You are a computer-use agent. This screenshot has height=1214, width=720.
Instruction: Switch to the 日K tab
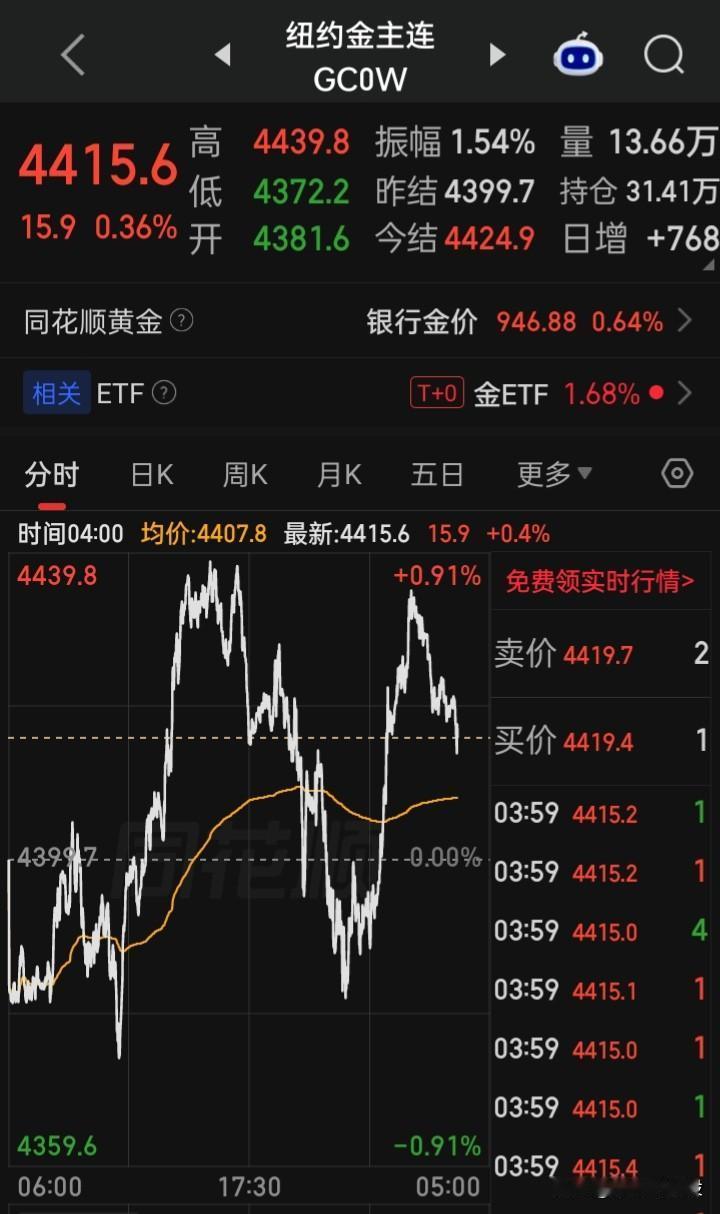152,474
